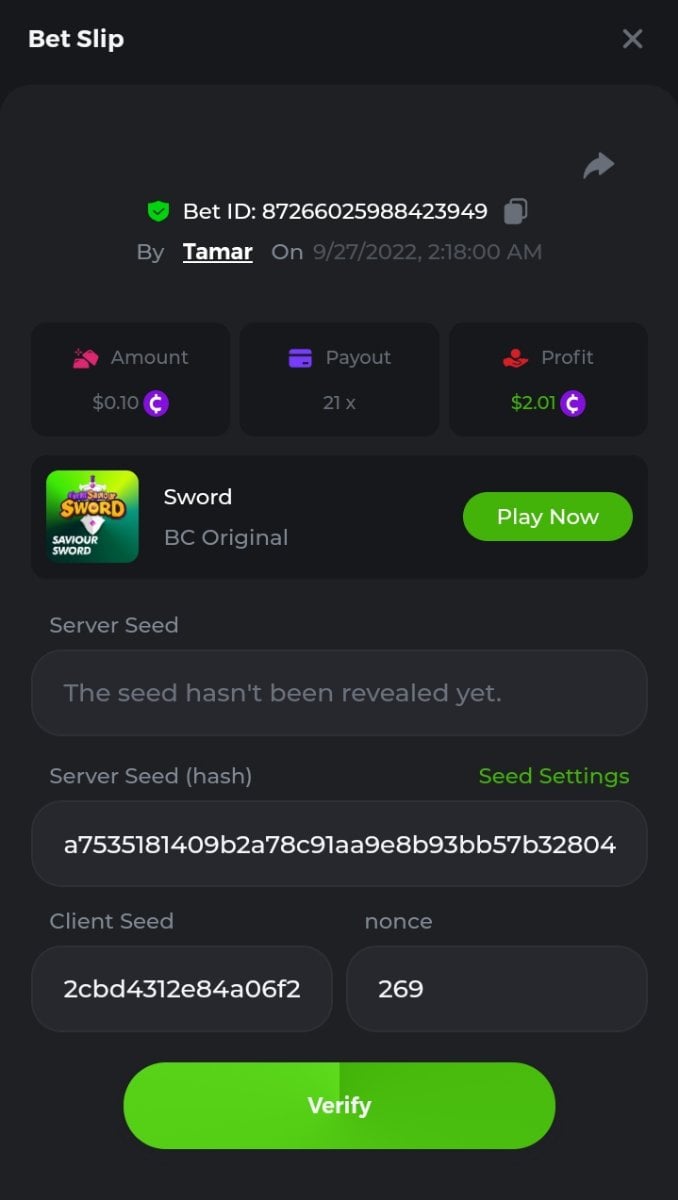This screenshot has width=678, height=1200.
Task: Tap the nonce field
Action: click(496, 989)
